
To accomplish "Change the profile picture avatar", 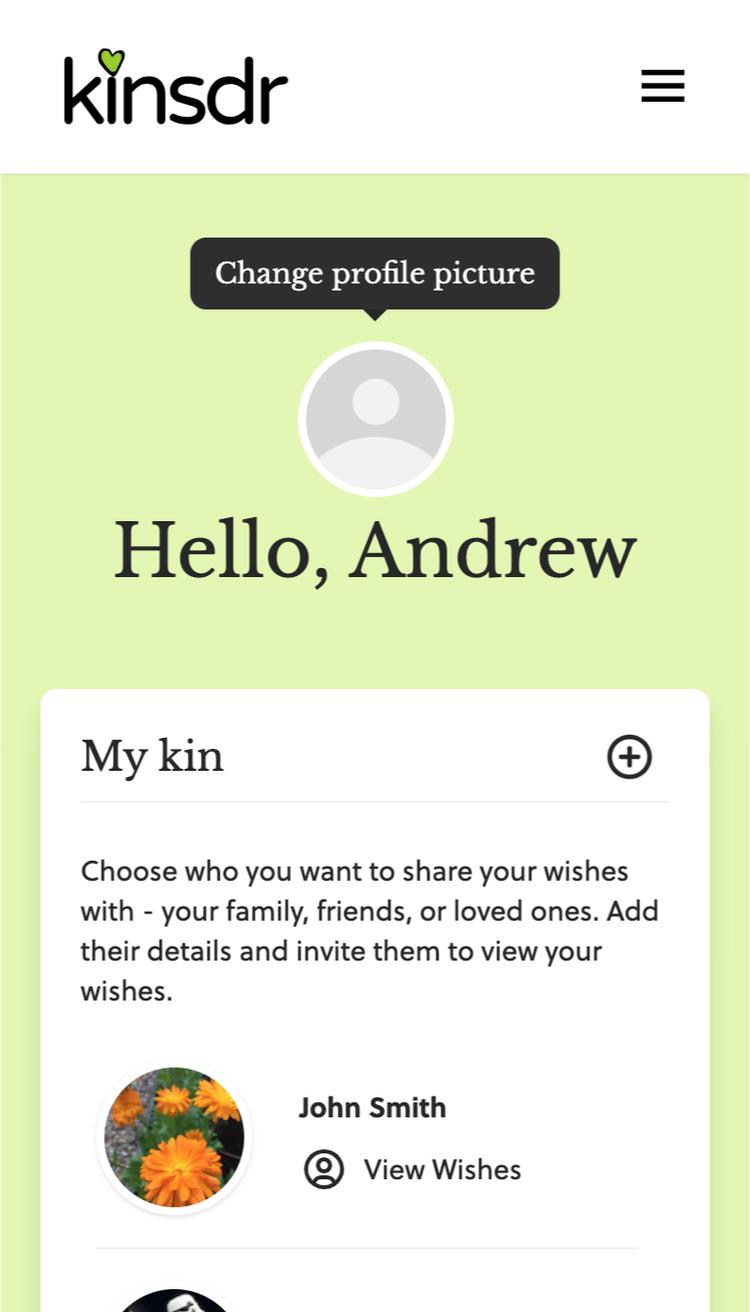I will tap(375, 419).
